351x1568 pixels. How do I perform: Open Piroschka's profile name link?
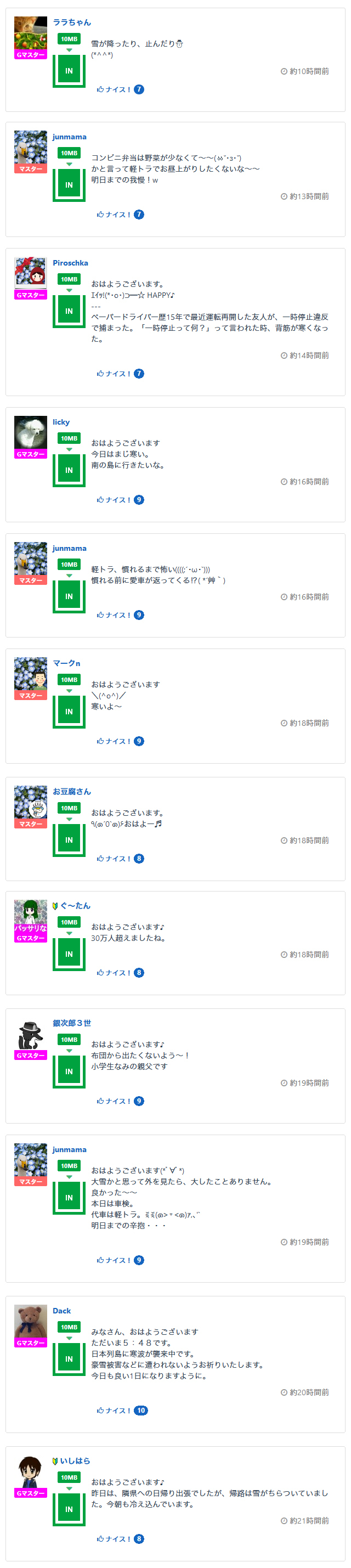tap(70, 263)
